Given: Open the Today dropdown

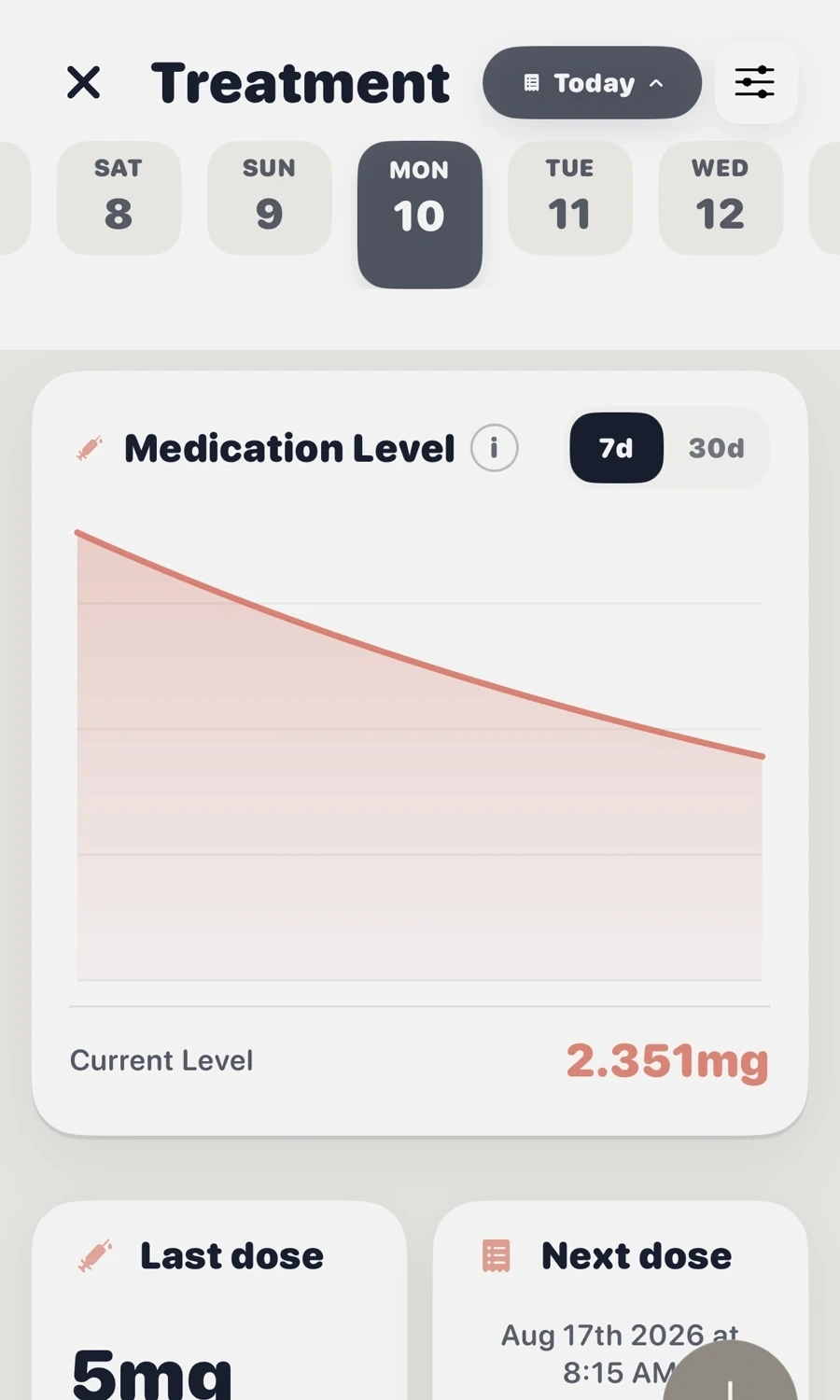Looking at the screenshot, I should pos(592,83).
